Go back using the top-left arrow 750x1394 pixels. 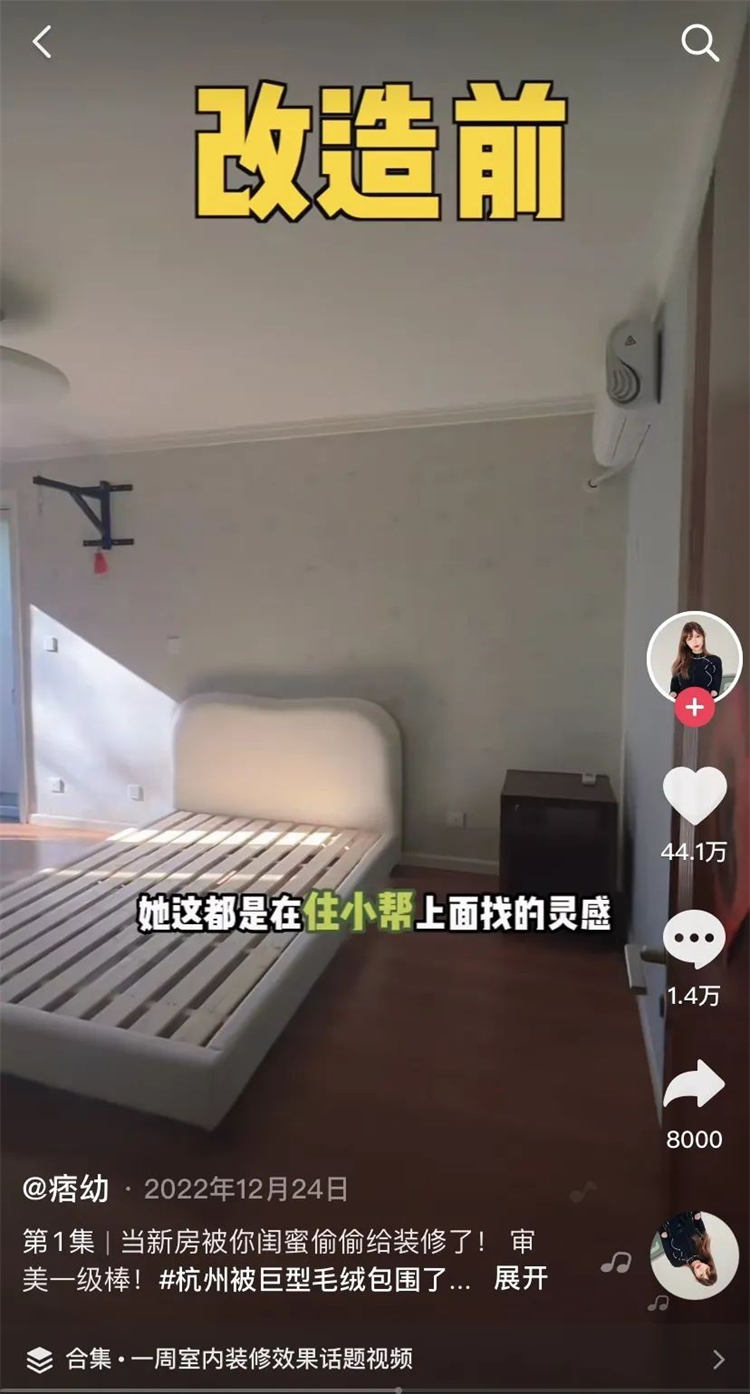click(x=41, y=42)
